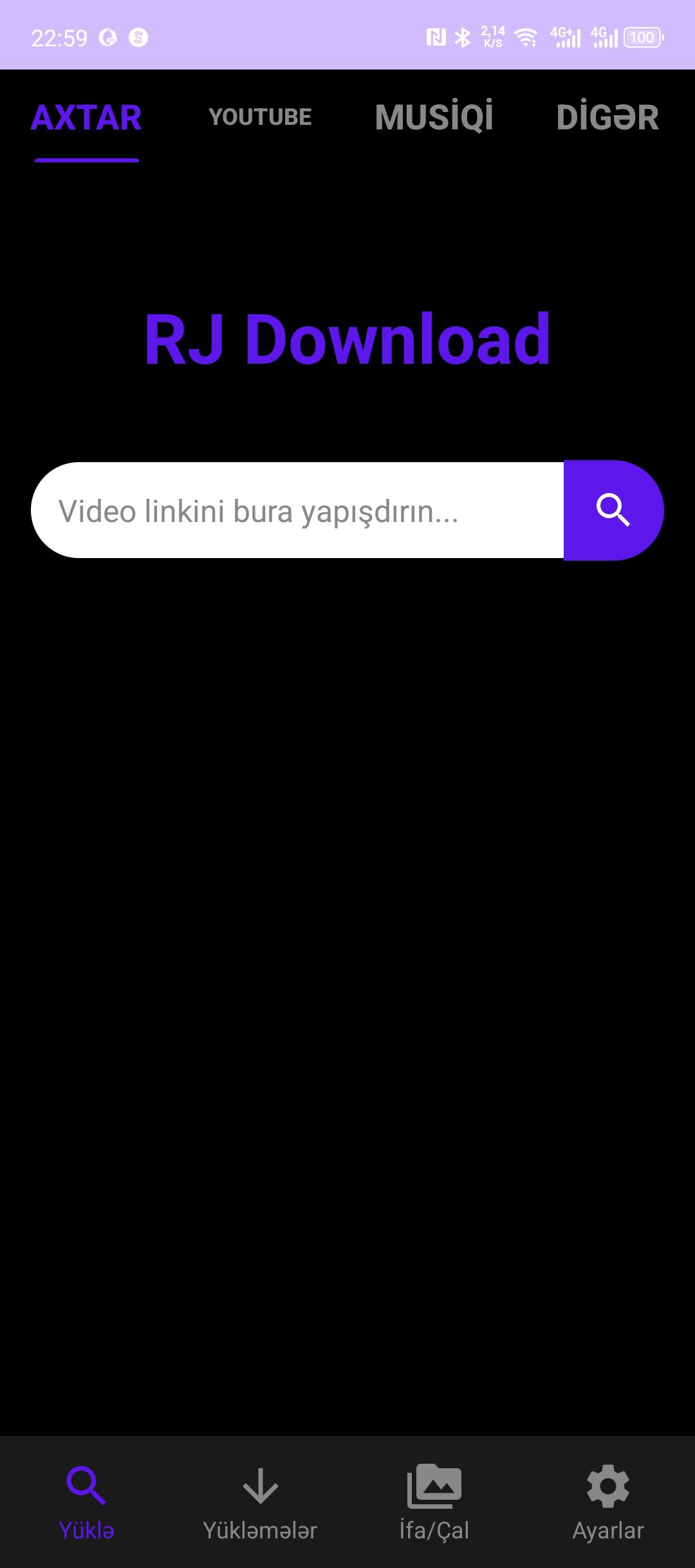This screenshot has width=695, height=1568.
Task: Switch to the YOUTUBE tab
Action: coord(261,117)
